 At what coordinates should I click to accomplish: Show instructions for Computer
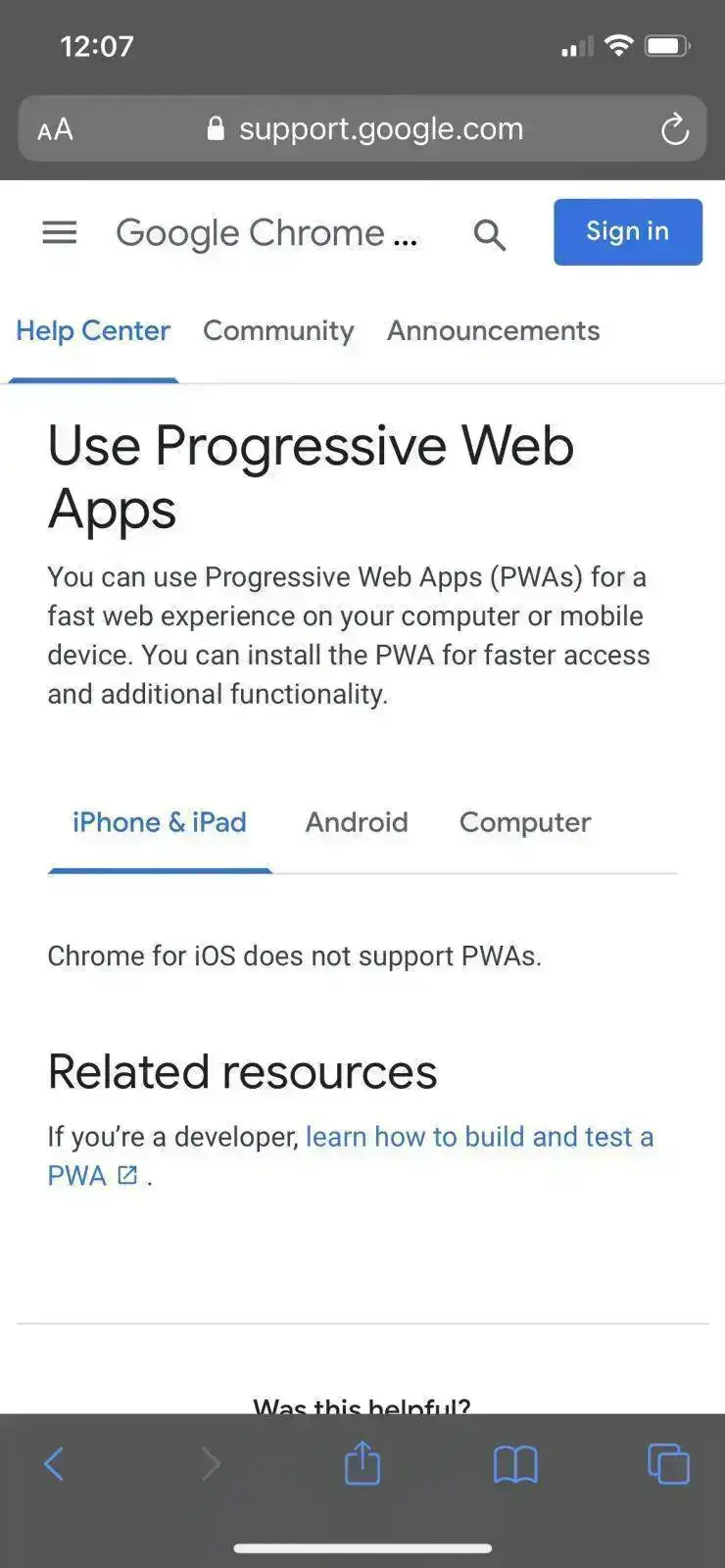(525, 822)
